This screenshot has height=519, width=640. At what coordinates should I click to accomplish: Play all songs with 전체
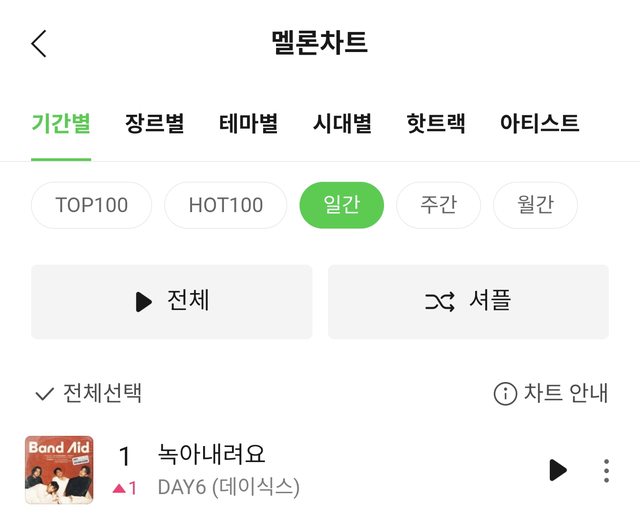pyautogui.click(x=172, y=301)
